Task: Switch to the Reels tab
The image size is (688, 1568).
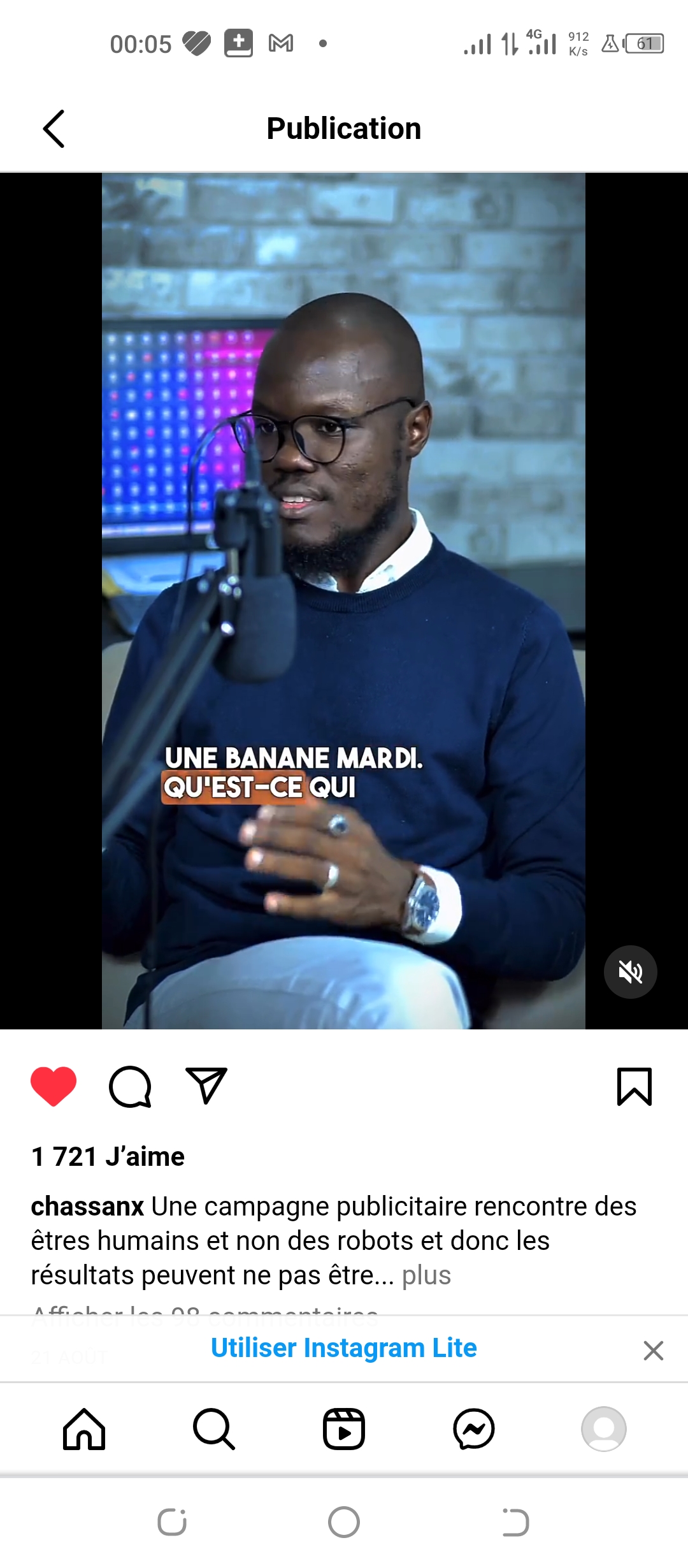Action: click(344, 1429)
